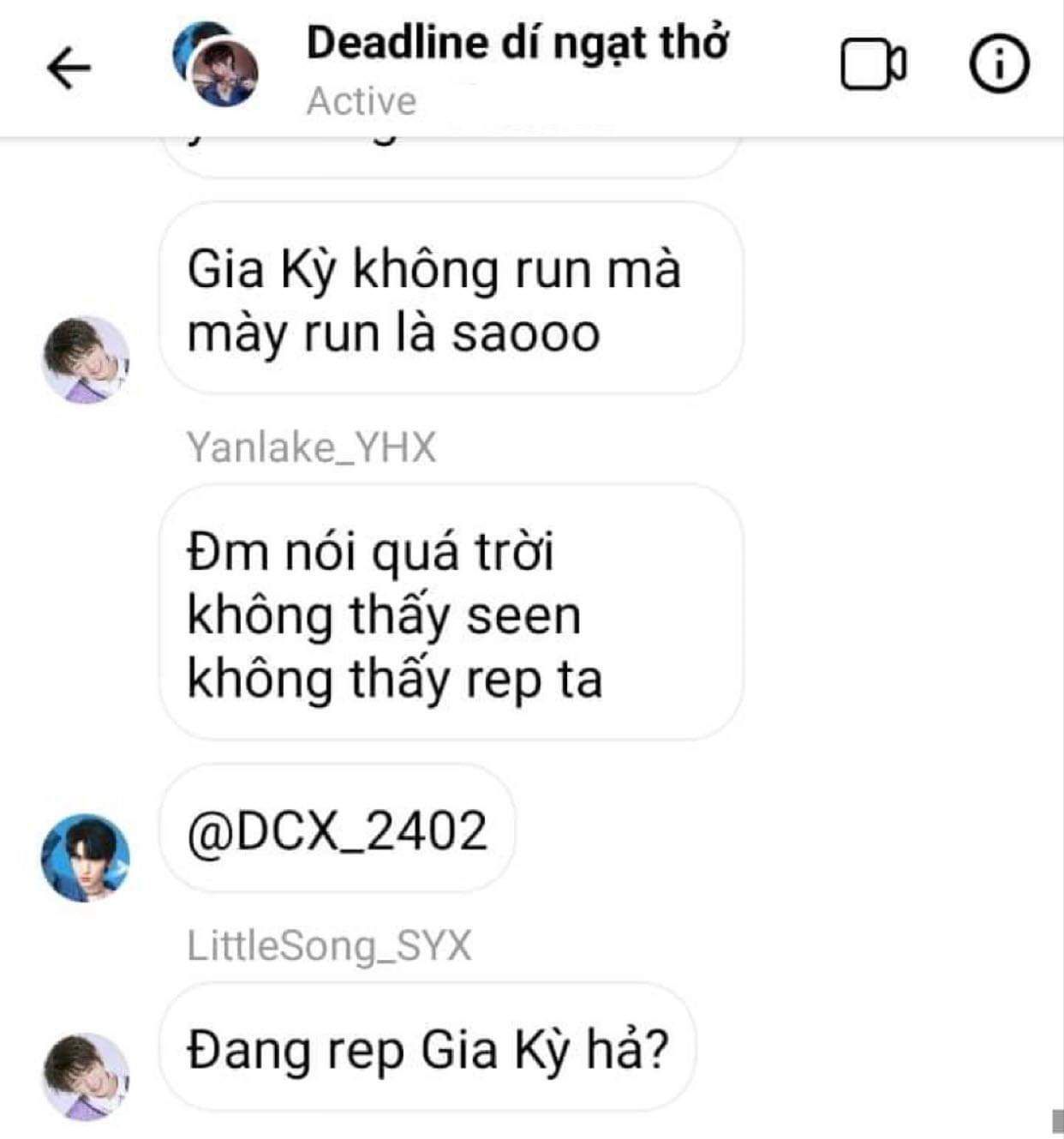Open avatar beside "mày run là saooo"
Image resolution: width=1064 pixels, height=1139 pixels.
(x=86, y=359)
